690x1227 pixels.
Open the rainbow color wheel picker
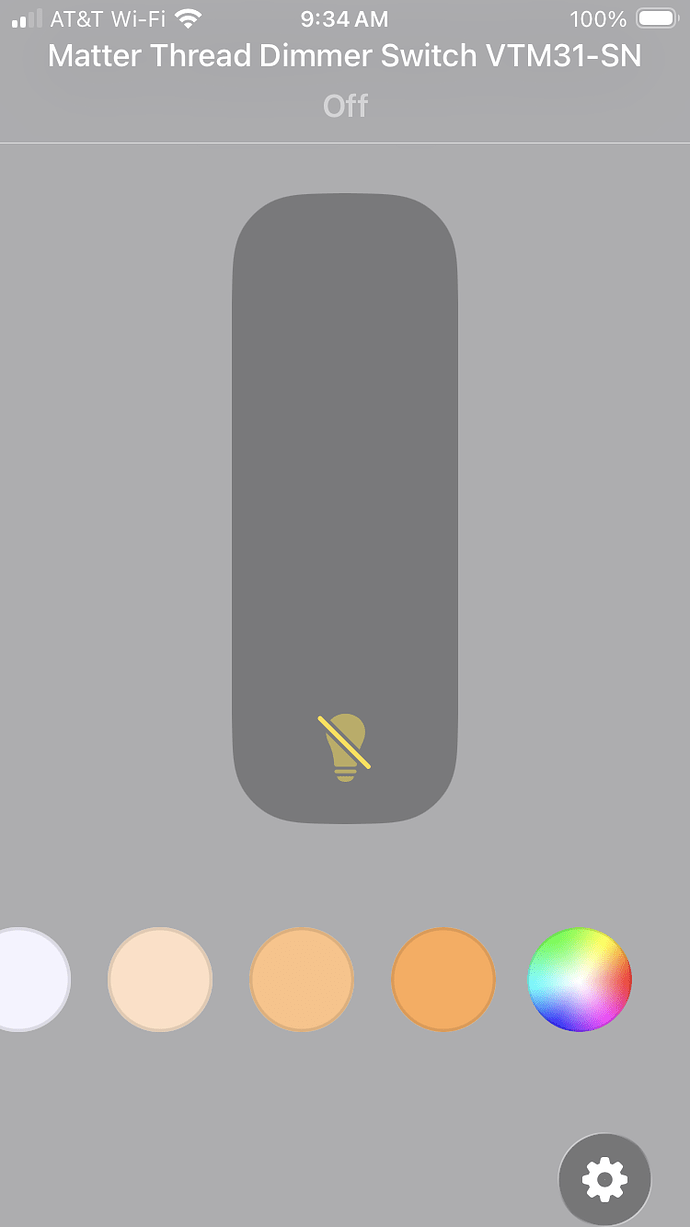[x=580, y=979]
